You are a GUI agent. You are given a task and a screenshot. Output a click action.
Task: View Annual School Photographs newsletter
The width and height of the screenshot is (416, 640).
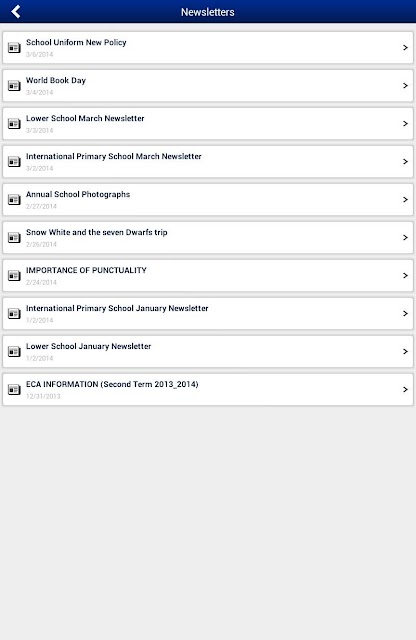208,200
